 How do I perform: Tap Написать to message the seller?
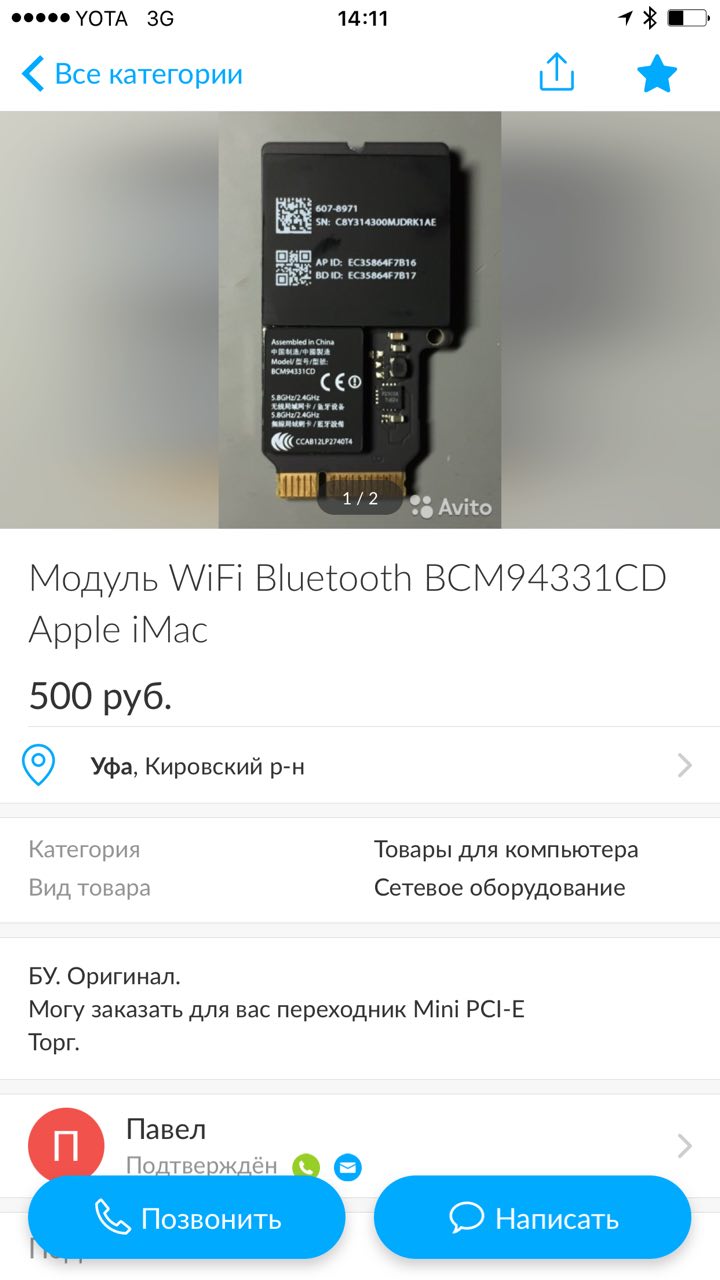[x=533, y=1218]
